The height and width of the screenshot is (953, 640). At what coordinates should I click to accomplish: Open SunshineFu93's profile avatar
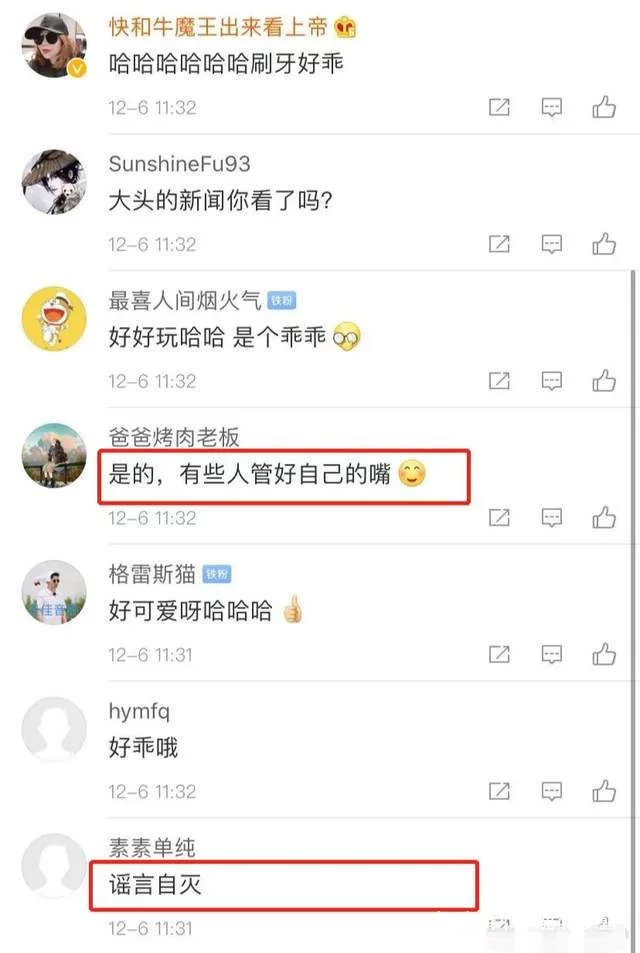pyautogui.click(x=54, y=182)
